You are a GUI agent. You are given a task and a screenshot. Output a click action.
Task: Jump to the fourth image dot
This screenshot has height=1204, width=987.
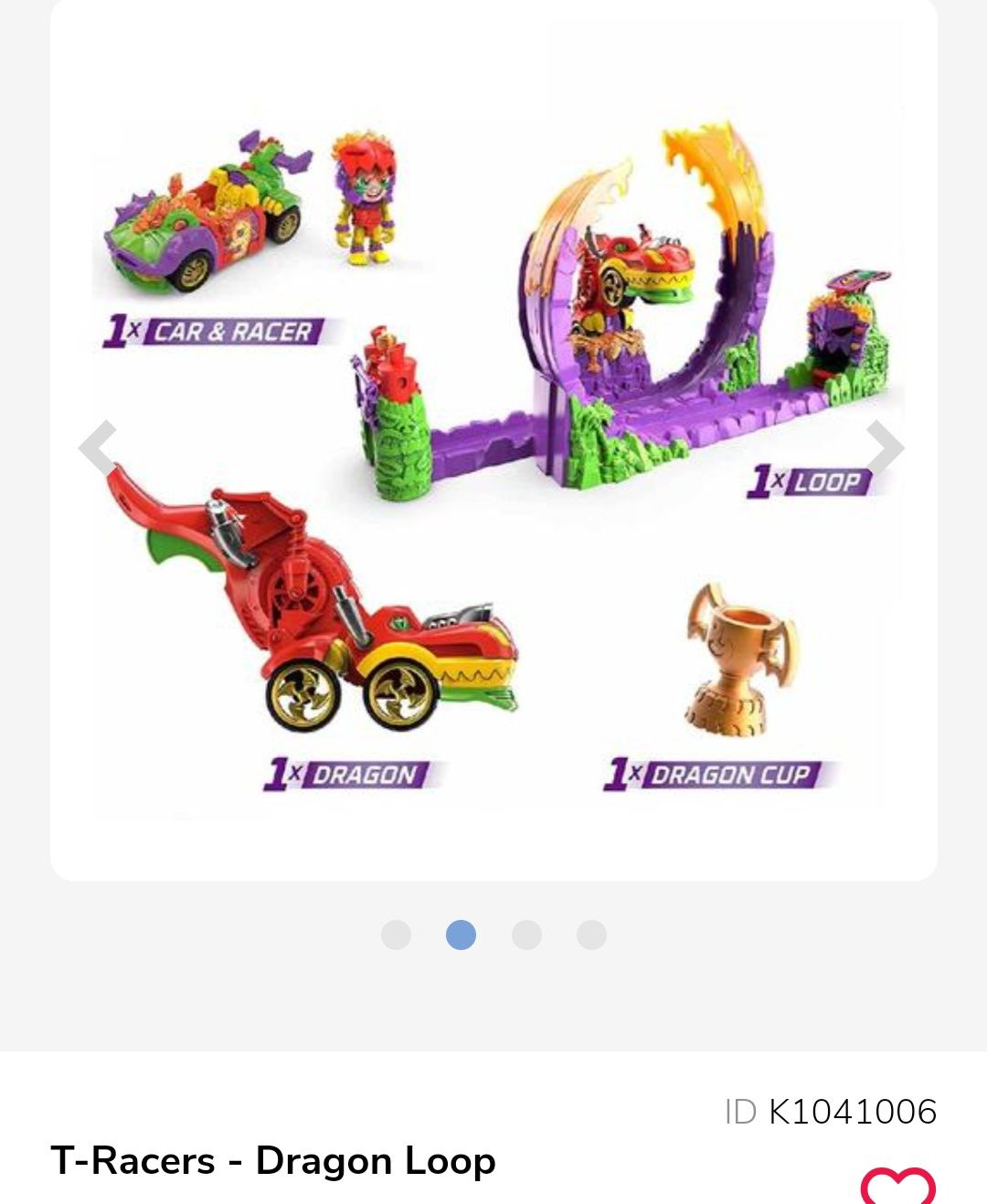coord(591,935)
